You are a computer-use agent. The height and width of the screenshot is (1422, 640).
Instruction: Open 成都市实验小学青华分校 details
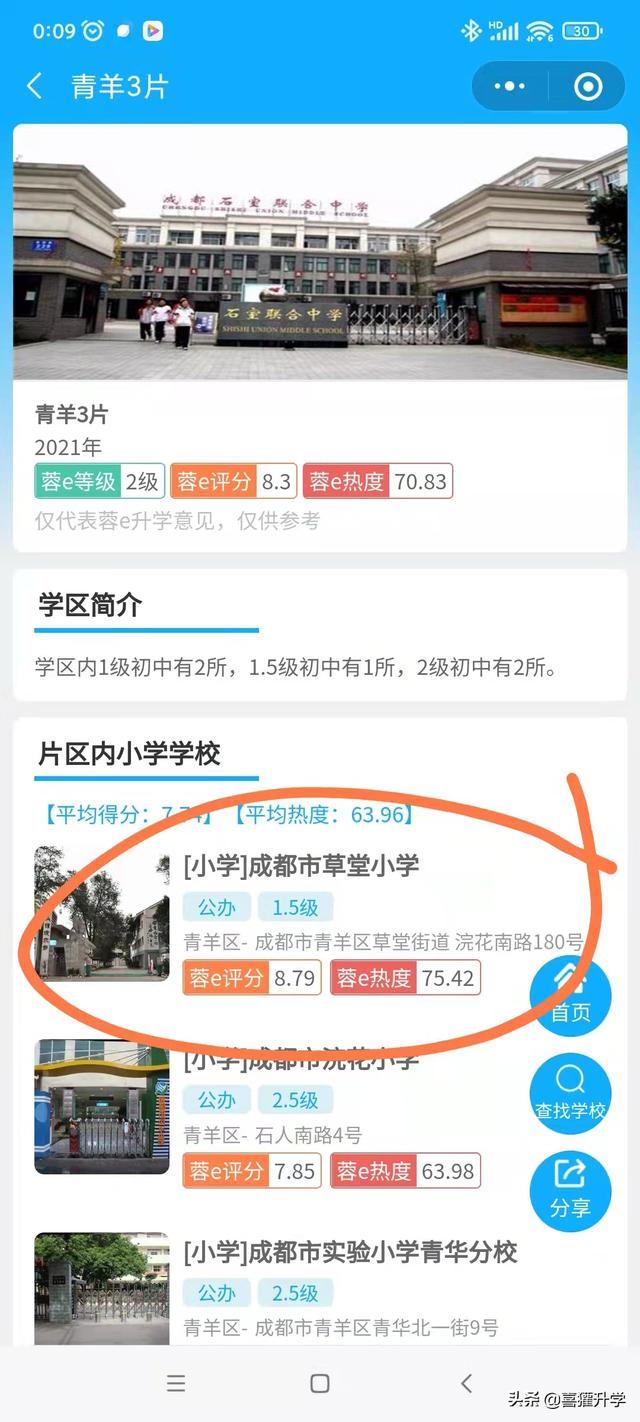pos(350,1251)
